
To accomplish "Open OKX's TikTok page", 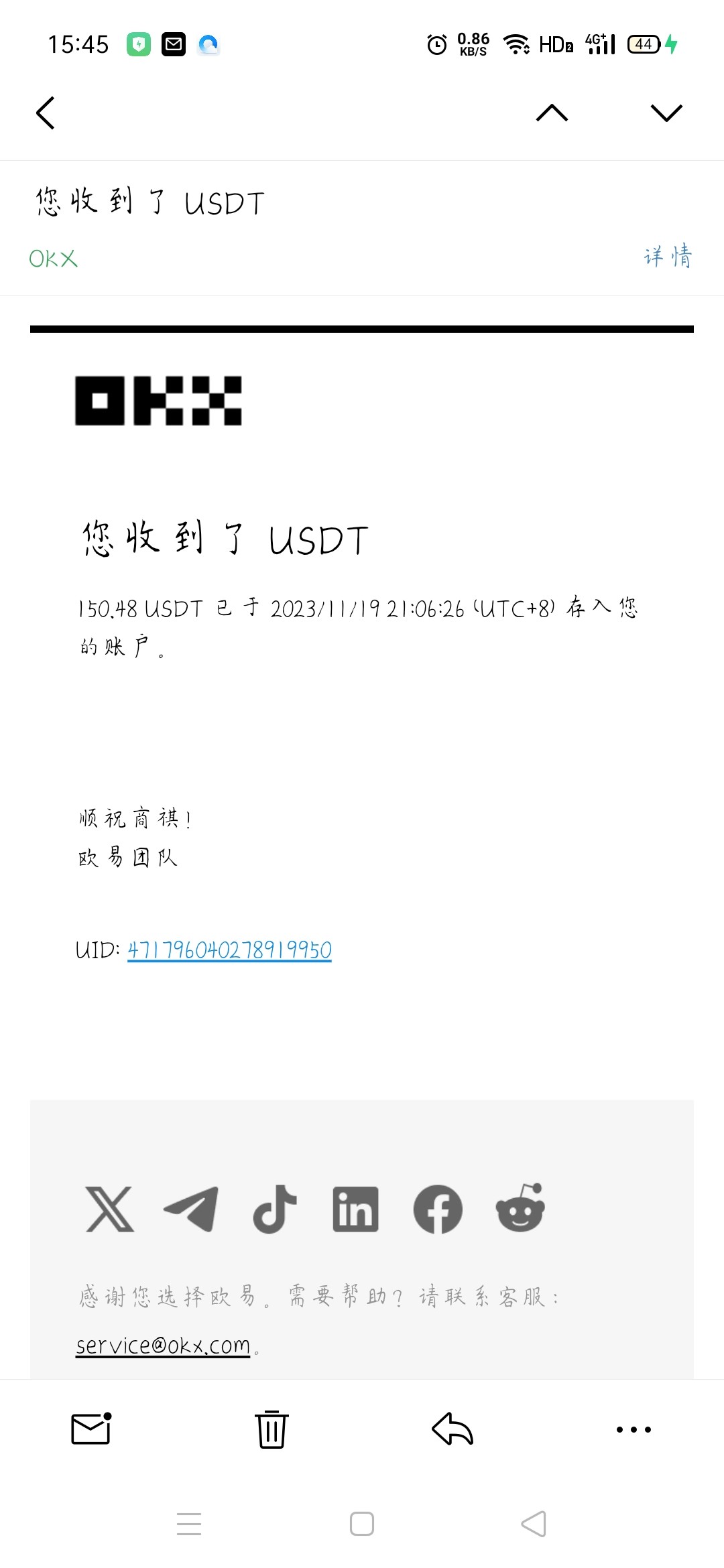I will coord(274,1209).
